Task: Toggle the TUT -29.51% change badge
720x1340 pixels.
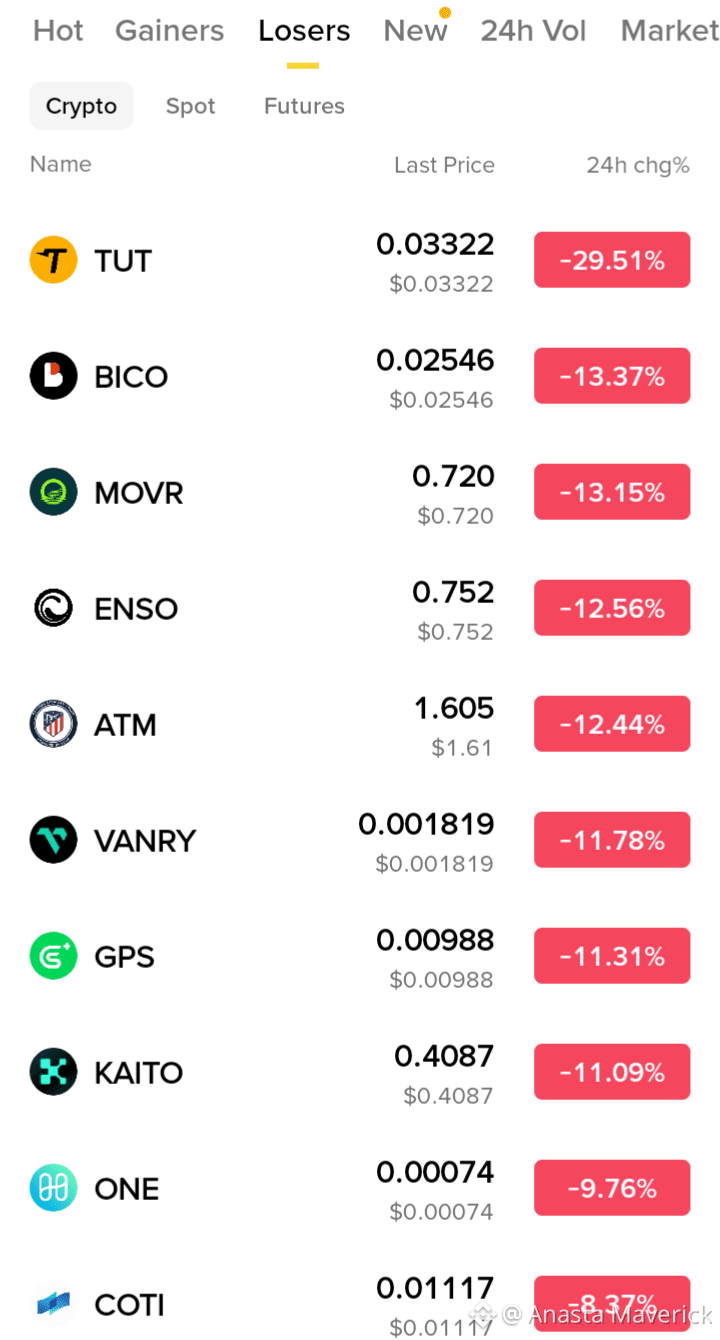Action: point(612,260)
